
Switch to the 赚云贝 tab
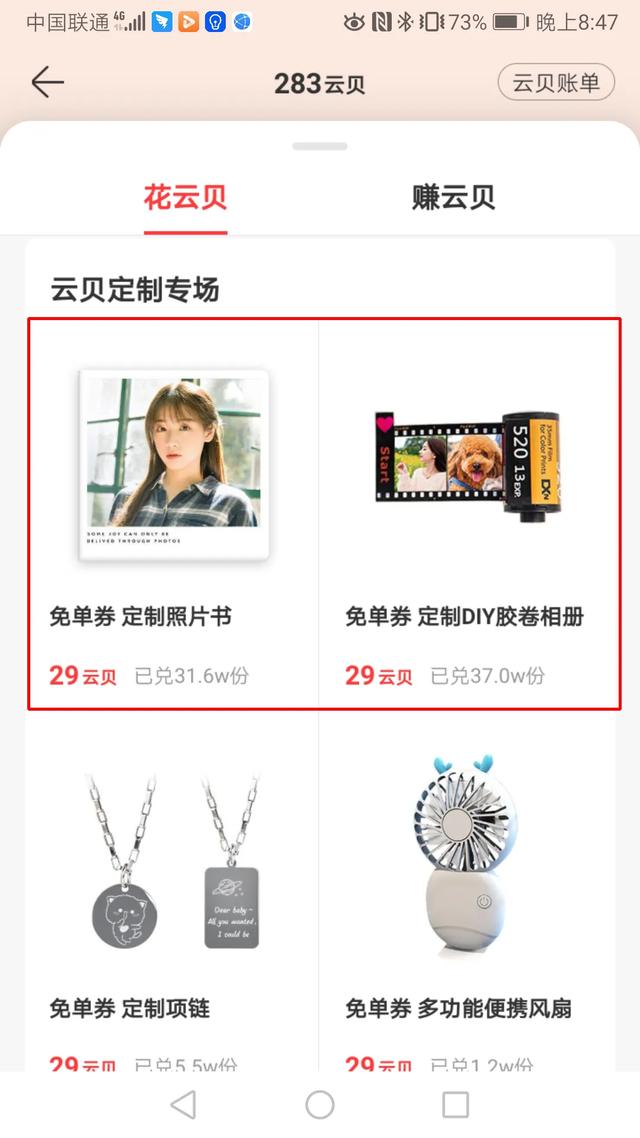tap(453, 197)
